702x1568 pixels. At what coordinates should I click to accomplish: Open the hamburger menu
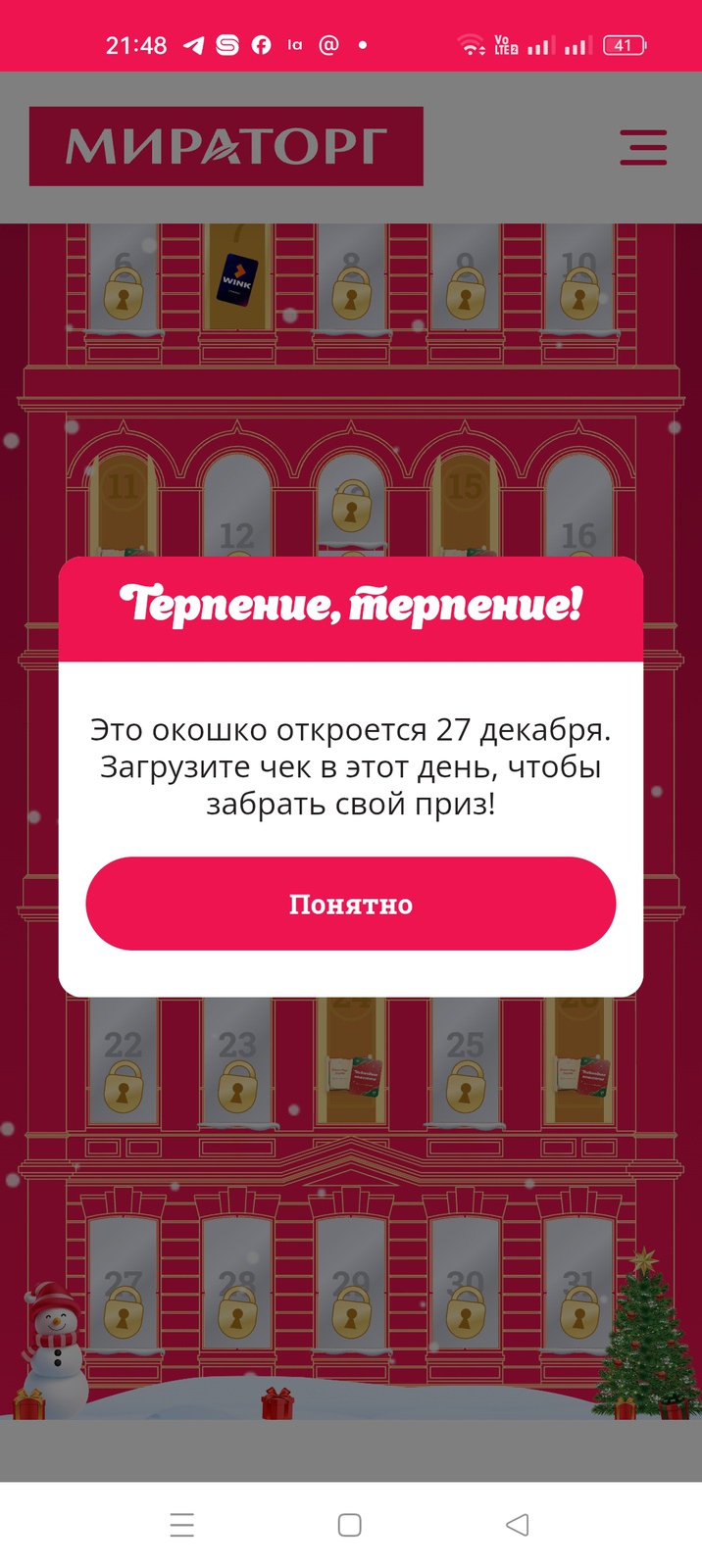pyautogui.click(x=643, y=148)
